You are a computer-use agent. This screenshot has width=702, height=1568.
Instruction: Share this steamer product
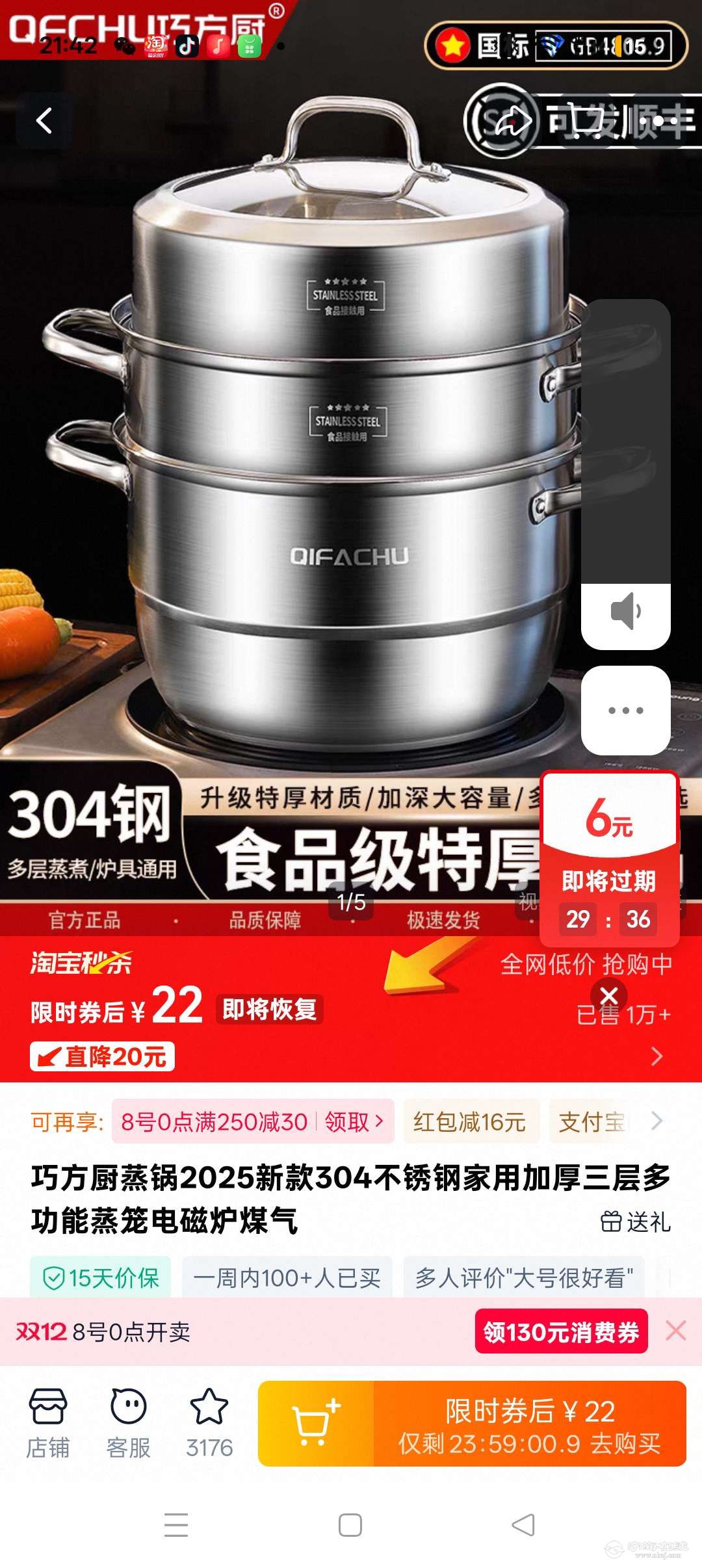coord(513,121)
